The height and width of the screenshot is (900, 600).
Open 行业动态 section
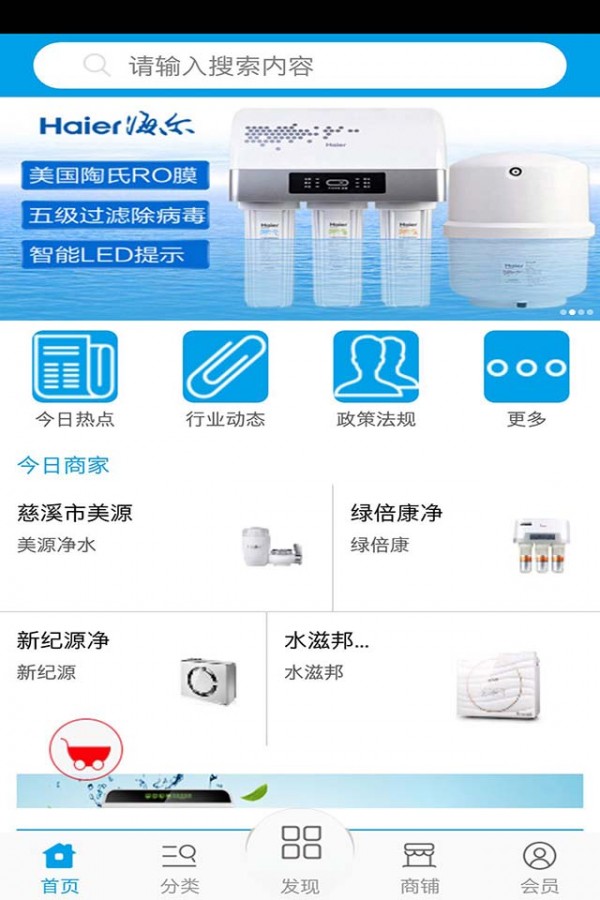(225, 378)
